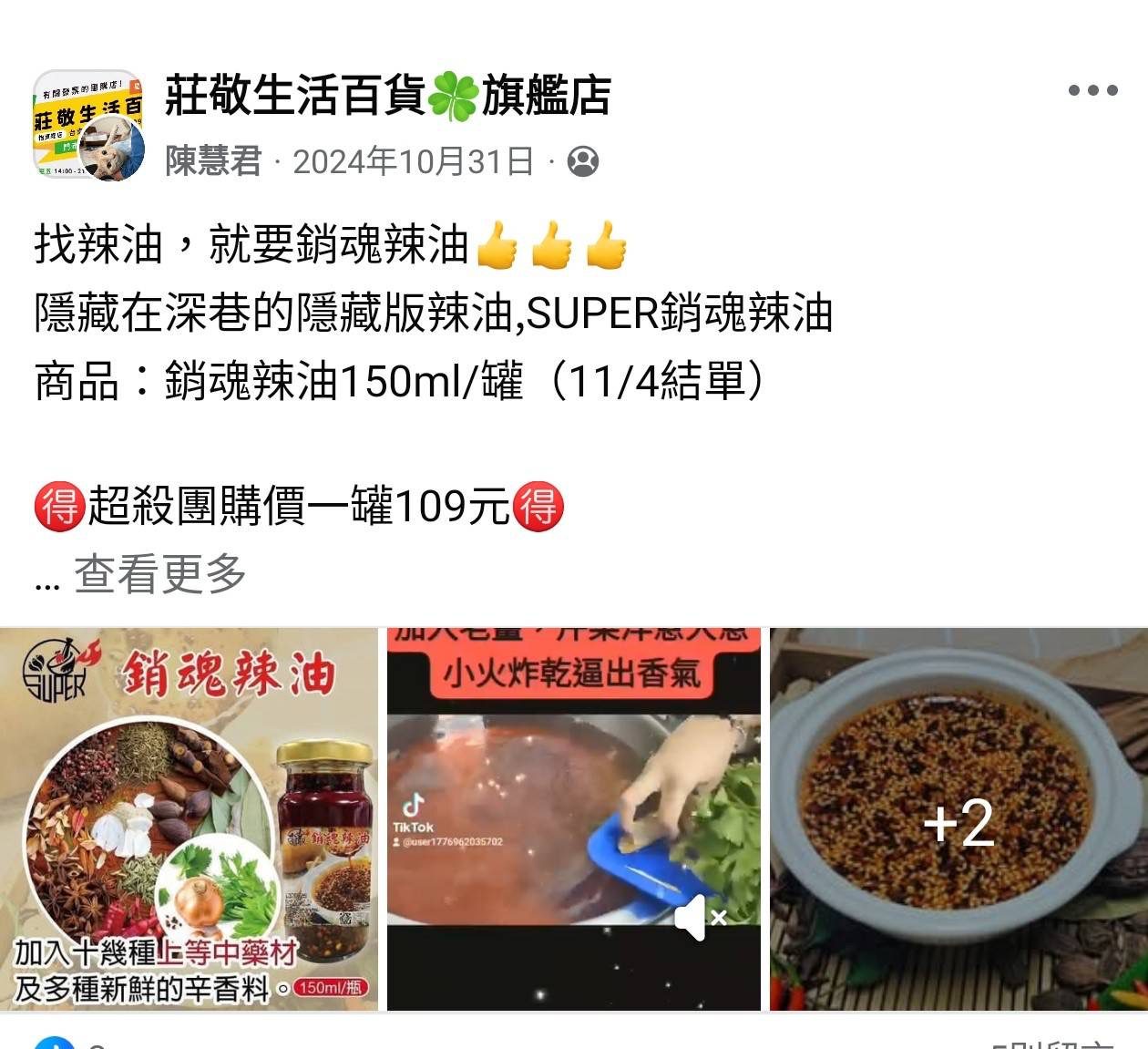Expand the post with 查看更多
This screenshot has height=1049, width=1148.
click(160, 574)
